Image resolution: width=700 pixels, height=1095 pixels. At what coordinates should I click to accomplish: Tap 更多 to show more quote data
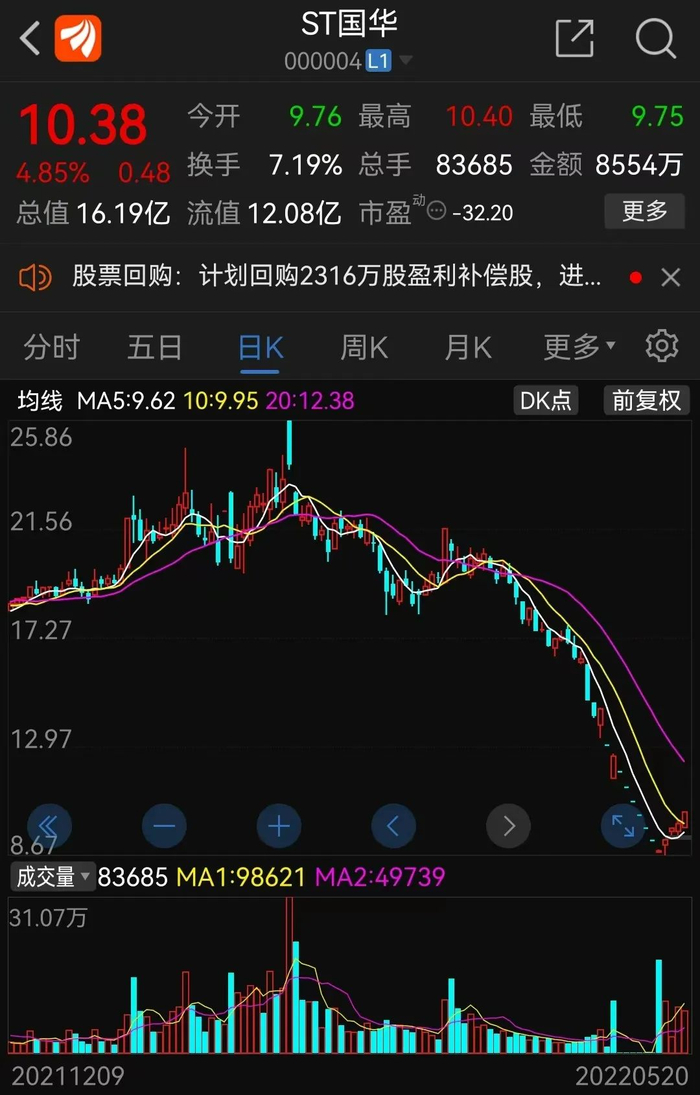tap(644, 211)
